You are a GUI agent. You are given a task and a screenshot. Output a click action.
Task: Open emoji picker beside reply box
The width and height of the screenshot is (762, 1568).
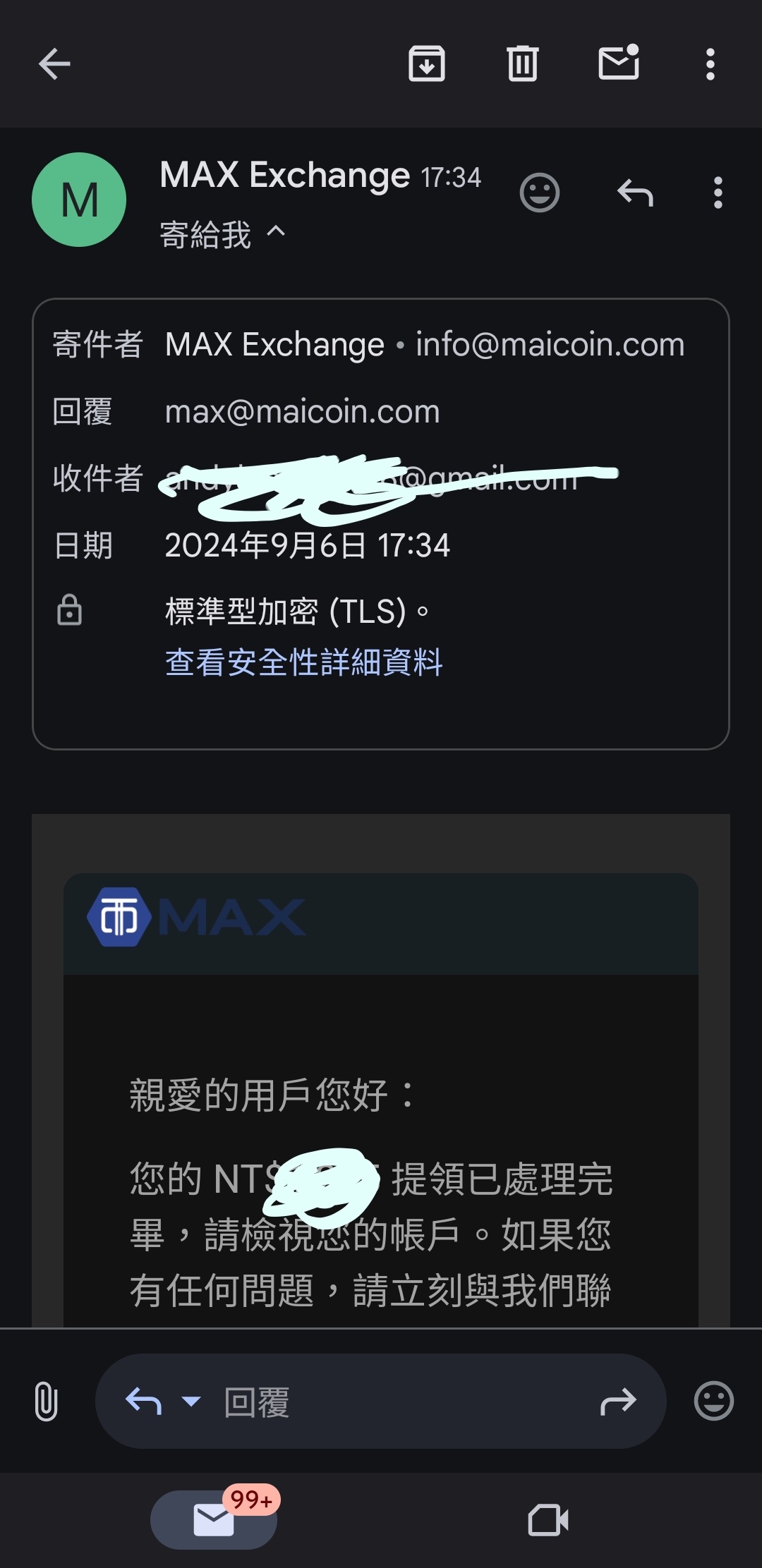[714, 1401]
